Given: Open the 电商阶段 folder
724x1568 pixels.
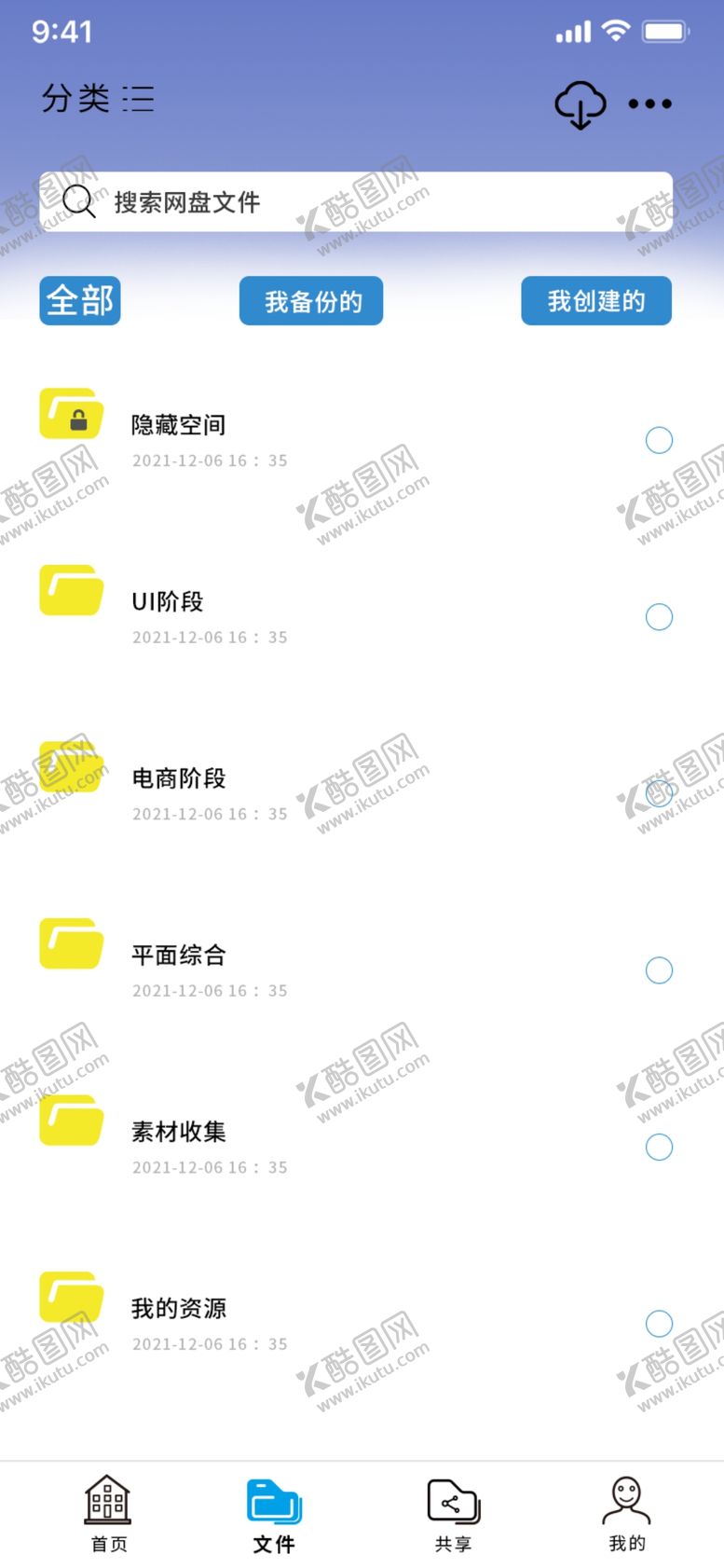Looking at the screenshot, I should coord(178,778).
